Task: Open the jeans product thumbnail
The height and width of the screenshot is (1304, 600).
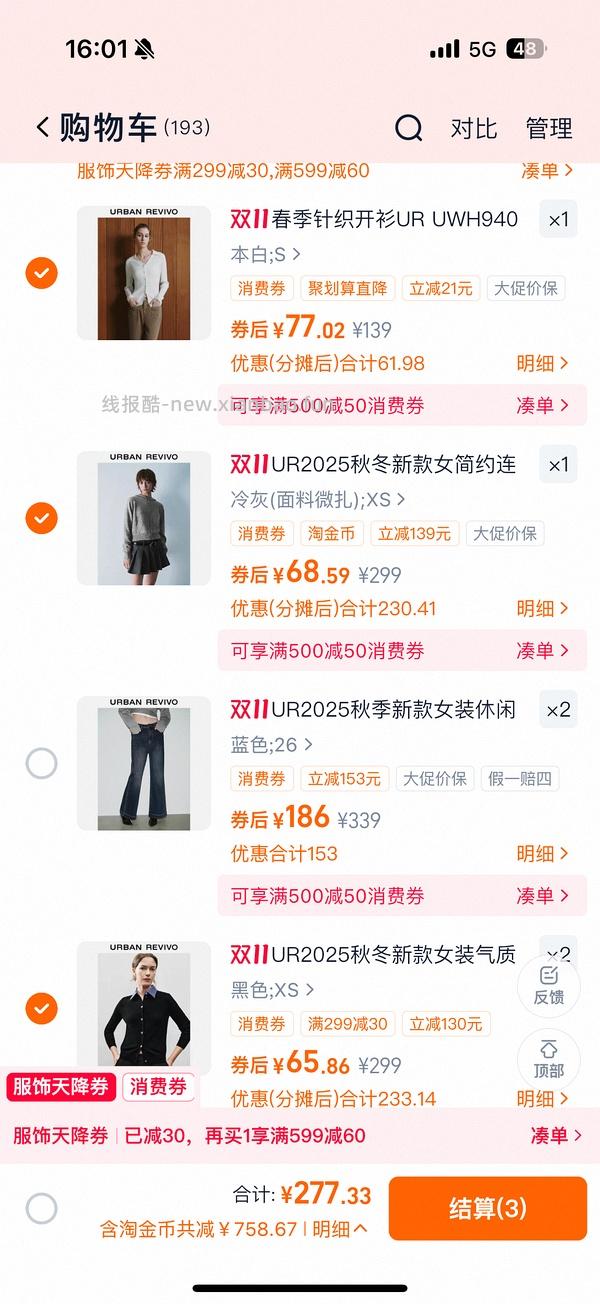Action: pos(144,763)
